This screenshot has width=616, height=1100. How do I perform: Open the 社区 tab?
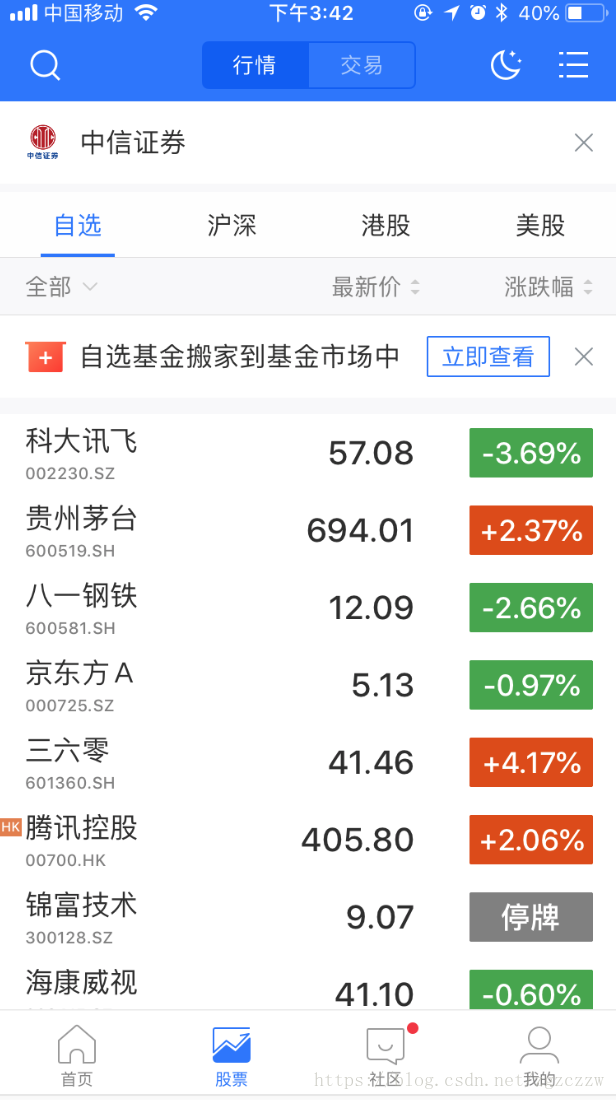385,1056
